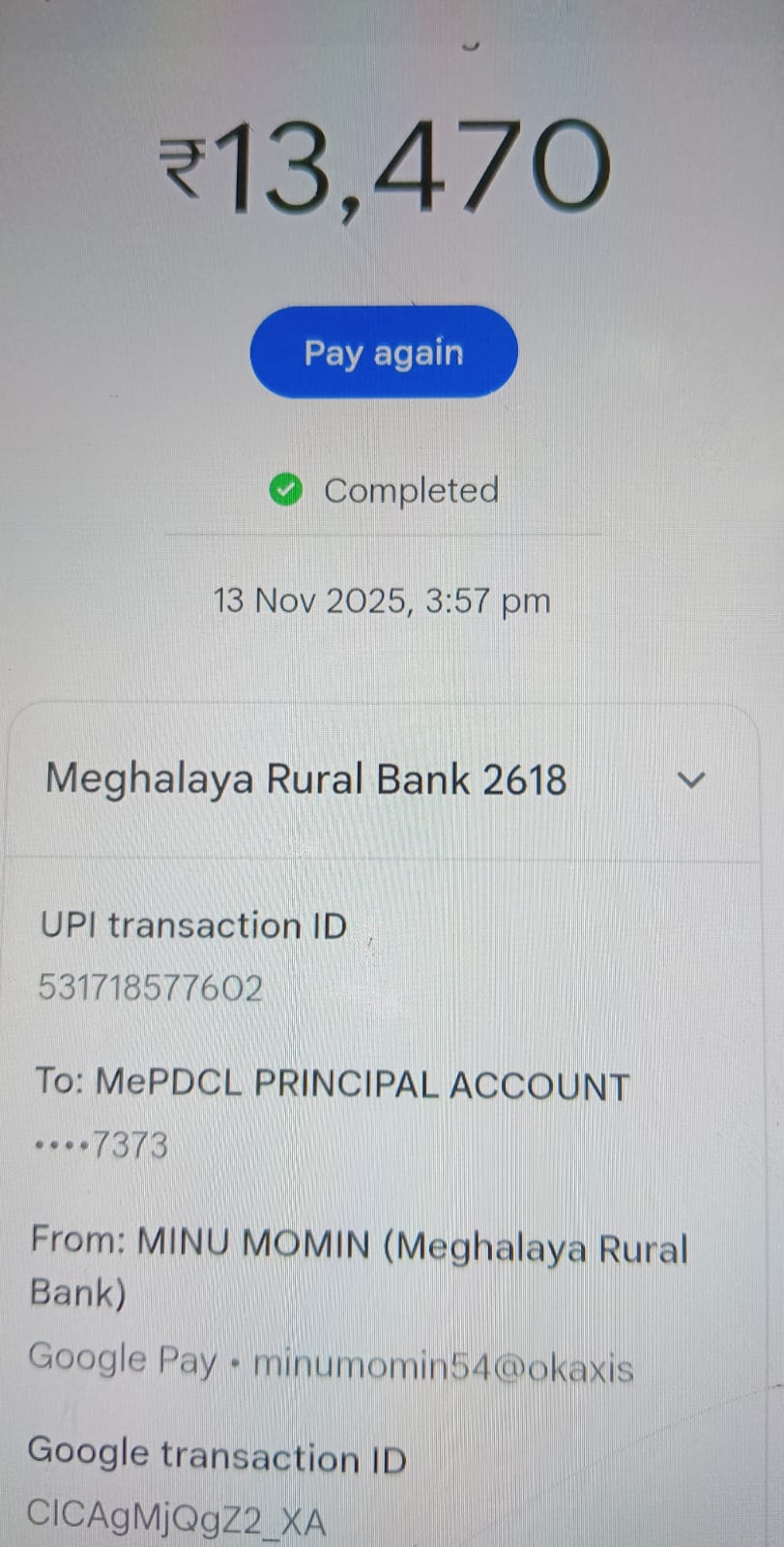This screenshot has width=784, height=1547.
Task: Collapse the Meghalaya Rural Bank 2618 details
Action: click(x=690, y=779)
